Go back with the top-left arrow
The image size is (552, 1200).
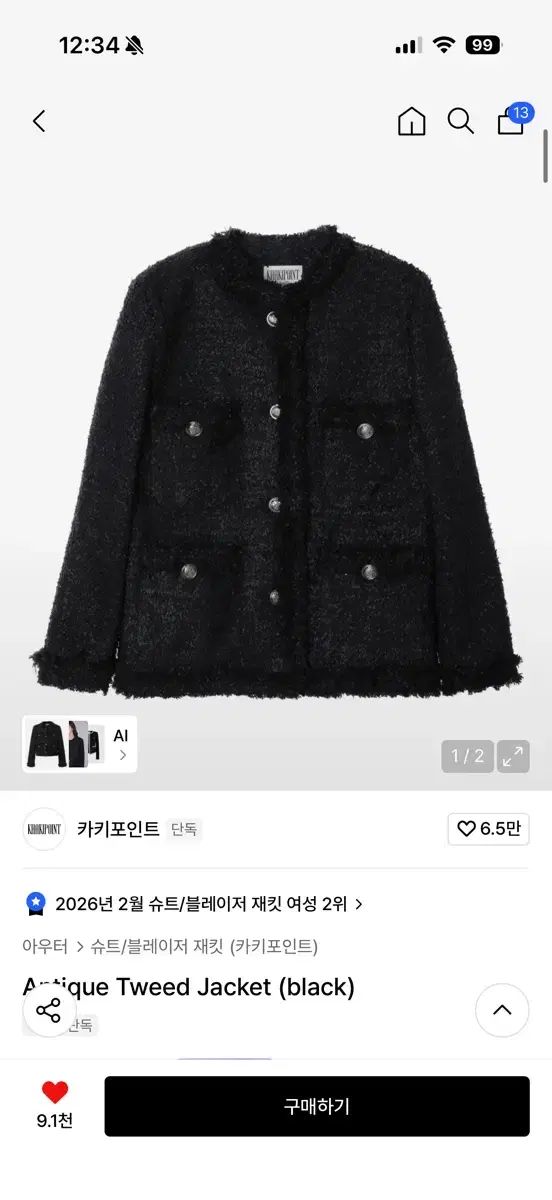(x=39, y=121)
